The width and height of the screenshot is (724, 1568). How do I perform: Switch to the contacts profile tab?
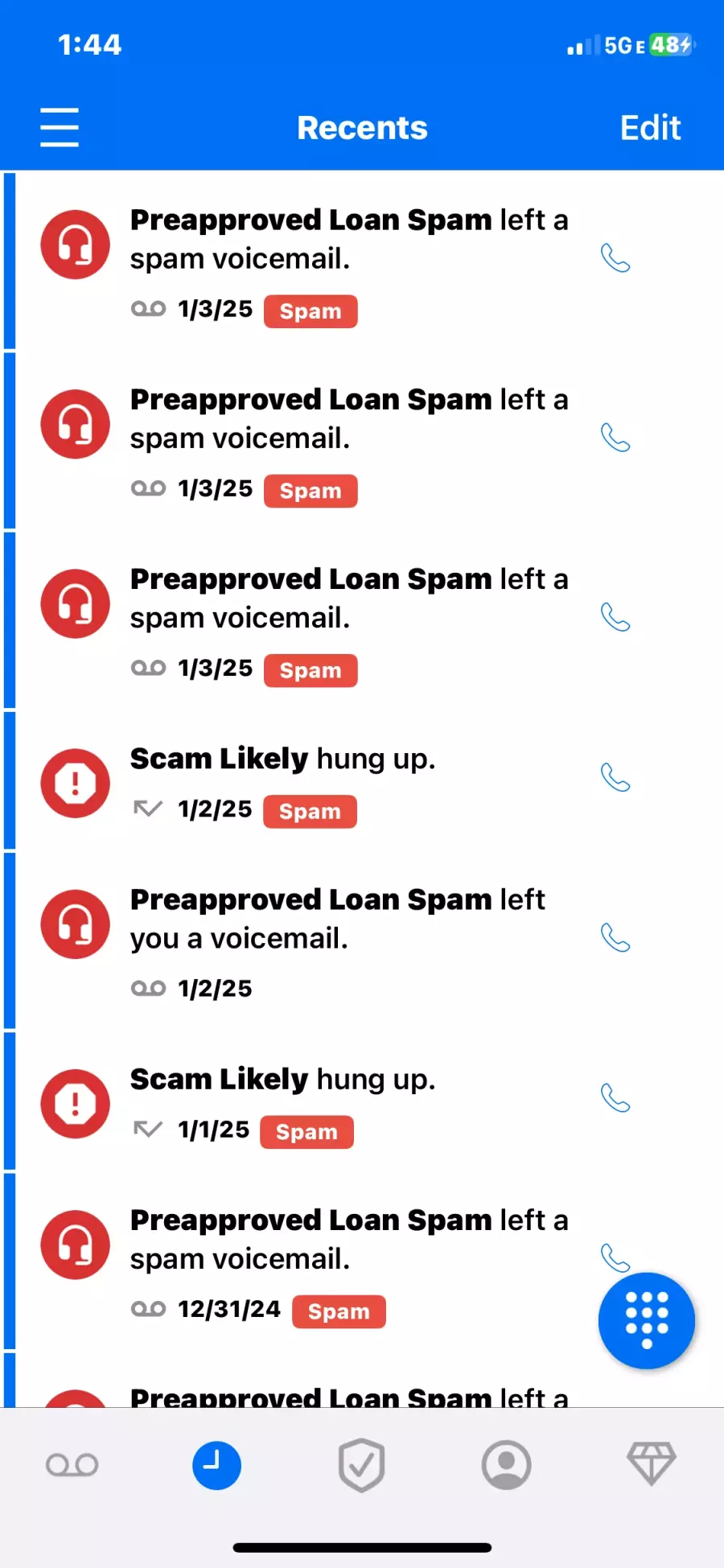(506, 1465)
